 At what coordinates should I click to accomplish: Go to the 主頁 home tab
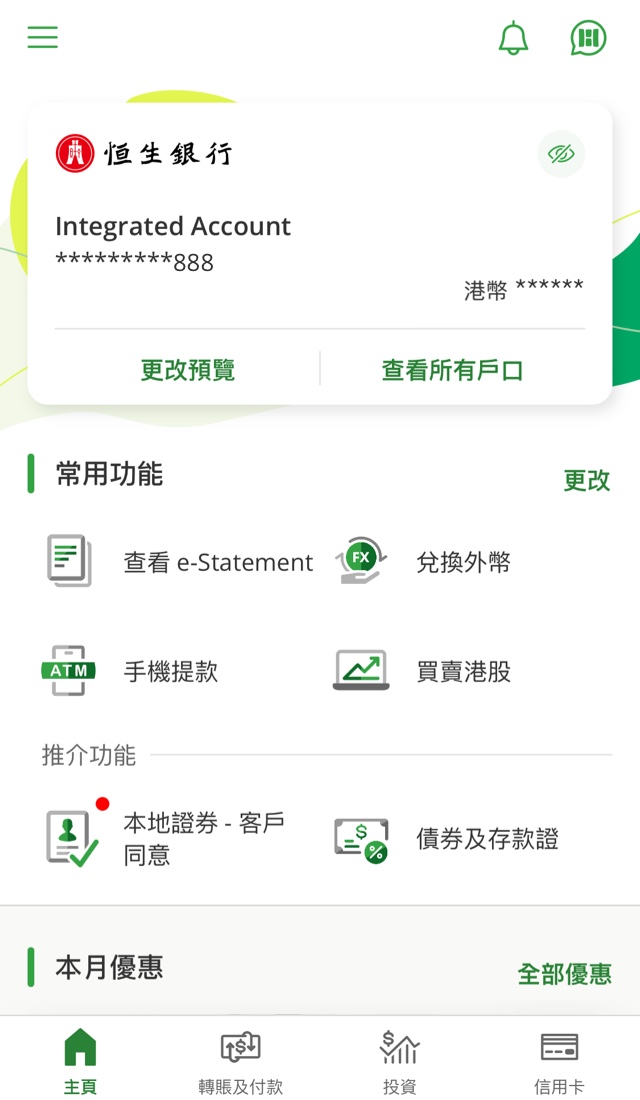pyautogui.click(x=80, y=1060)
